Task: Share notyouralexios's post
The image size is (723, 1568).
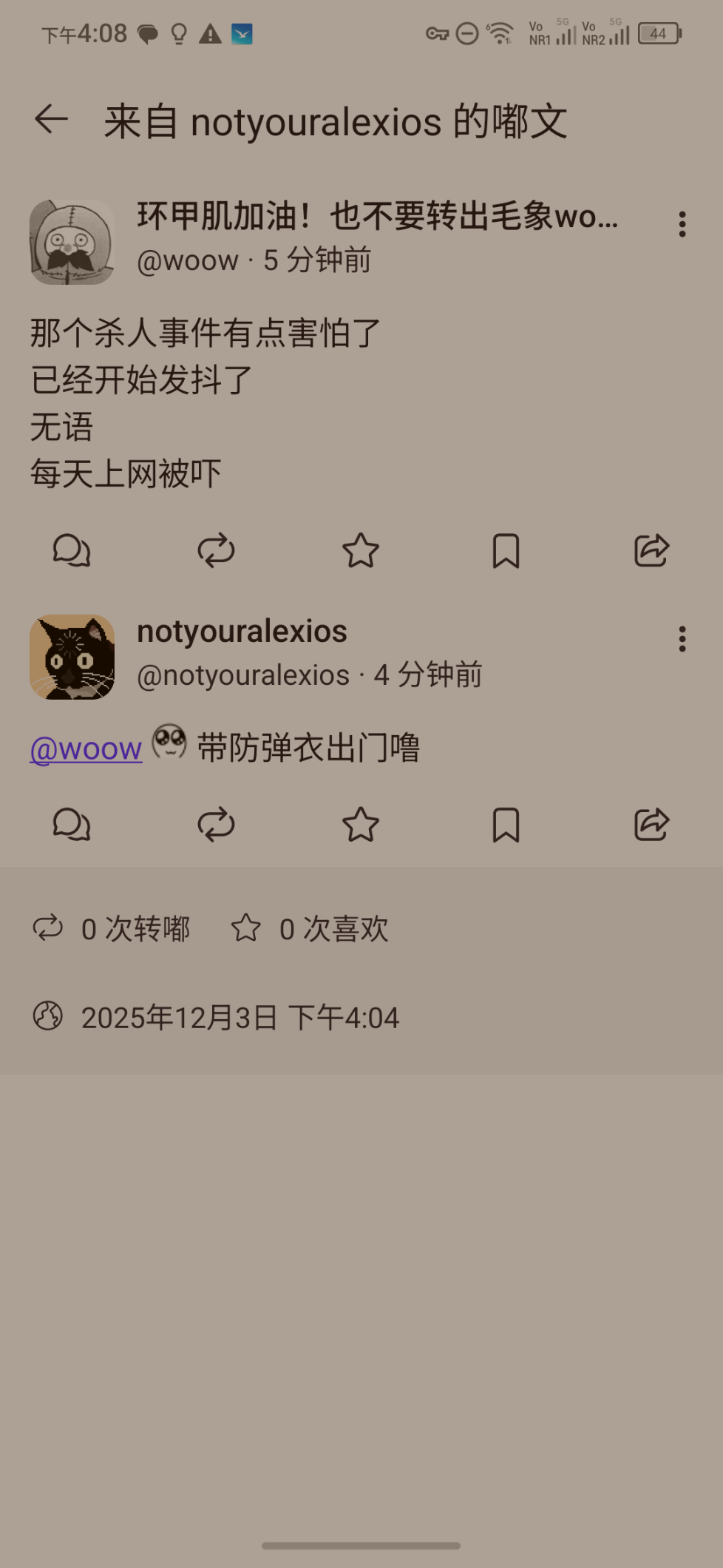Action: point(651,825)
